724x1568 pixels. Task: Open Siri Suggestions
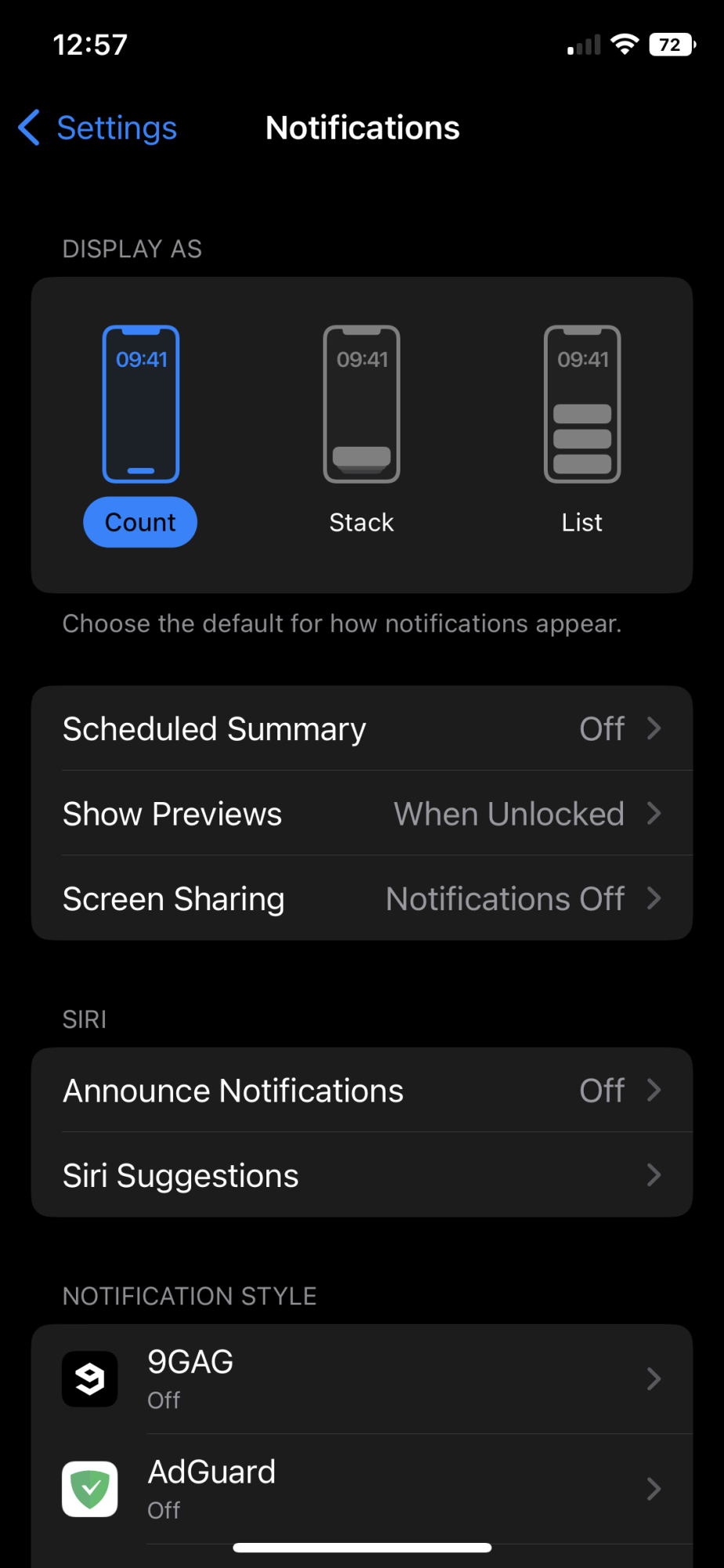click(x=362, y=1175)
